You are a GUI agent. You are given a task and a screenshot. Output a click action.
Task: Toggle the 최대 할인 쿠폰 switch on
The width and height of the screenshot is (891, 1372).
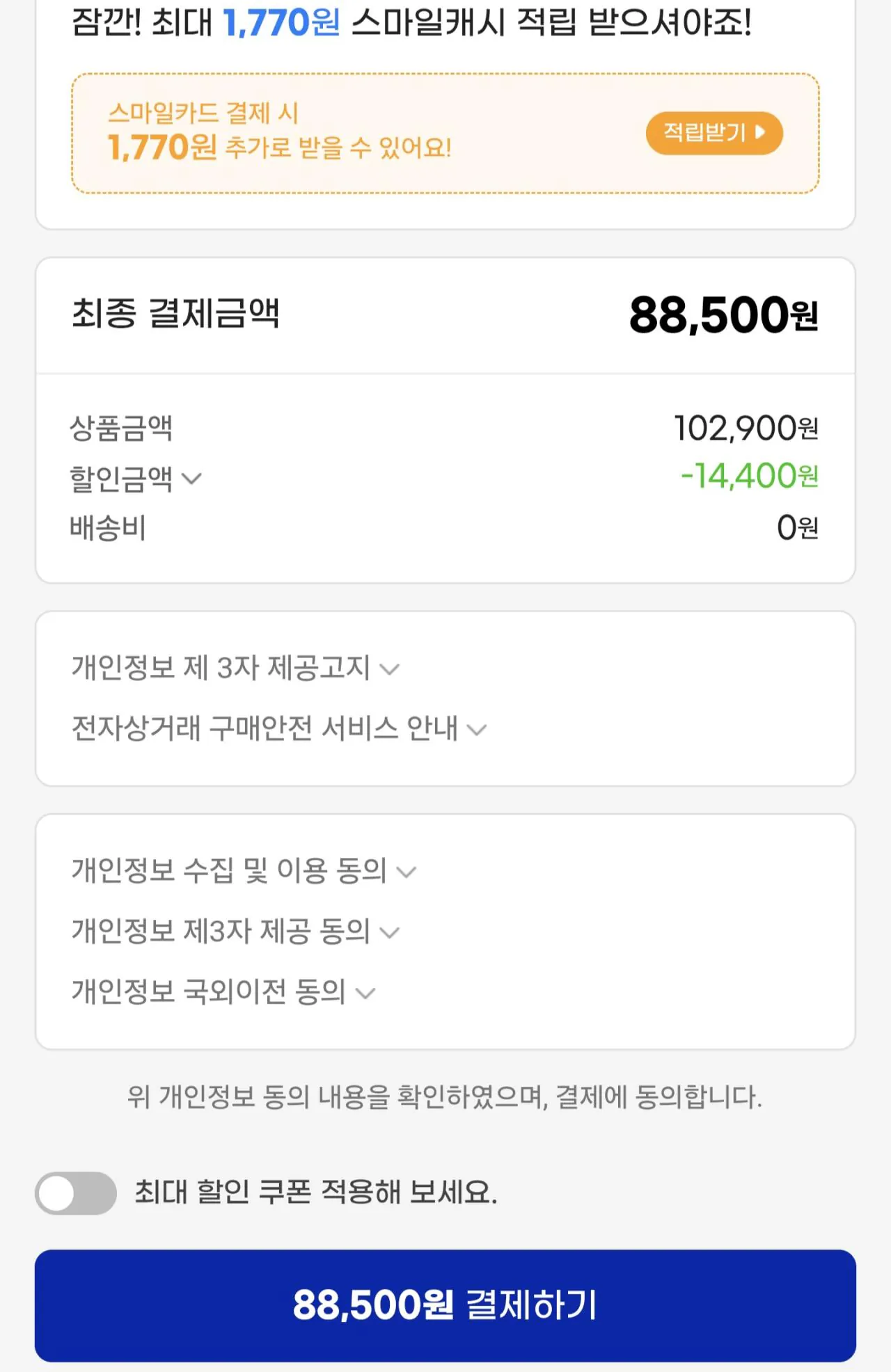tap(75, 1192)
